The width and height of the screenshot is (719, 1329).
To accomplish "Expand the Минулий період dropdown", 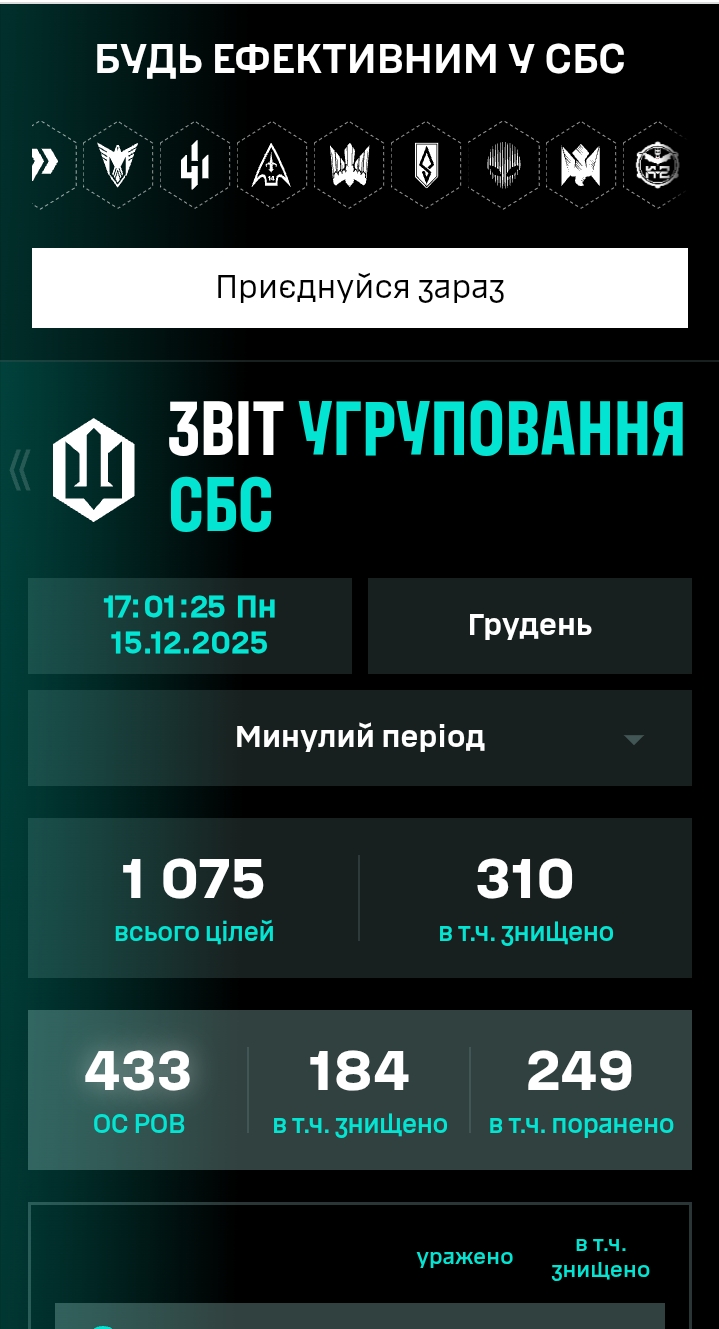I will click(x=360, y=738).
